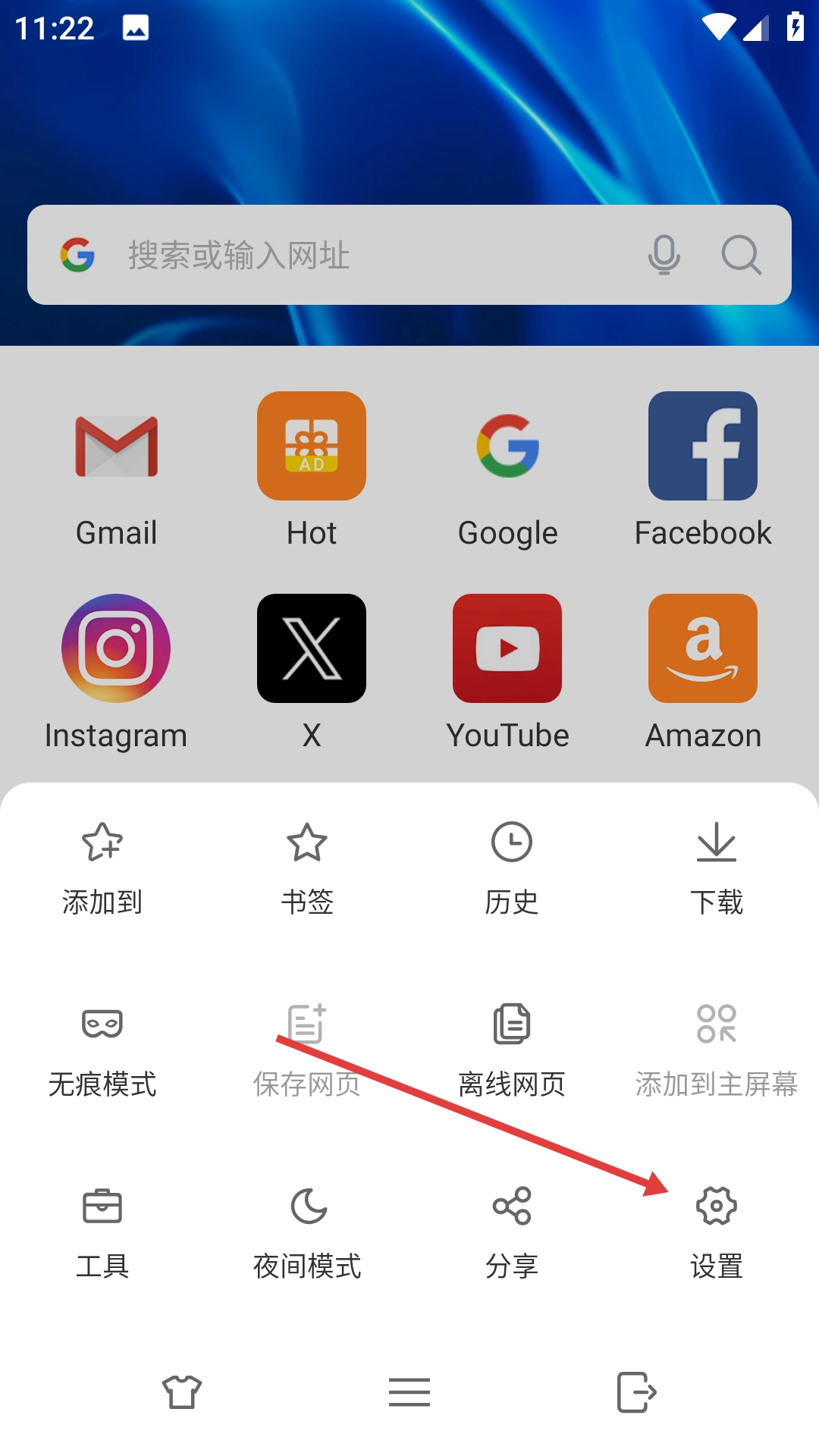Open the Facebook shortcut
The height and width of the screenshot is (1456, 819).
tap(702, 470)
